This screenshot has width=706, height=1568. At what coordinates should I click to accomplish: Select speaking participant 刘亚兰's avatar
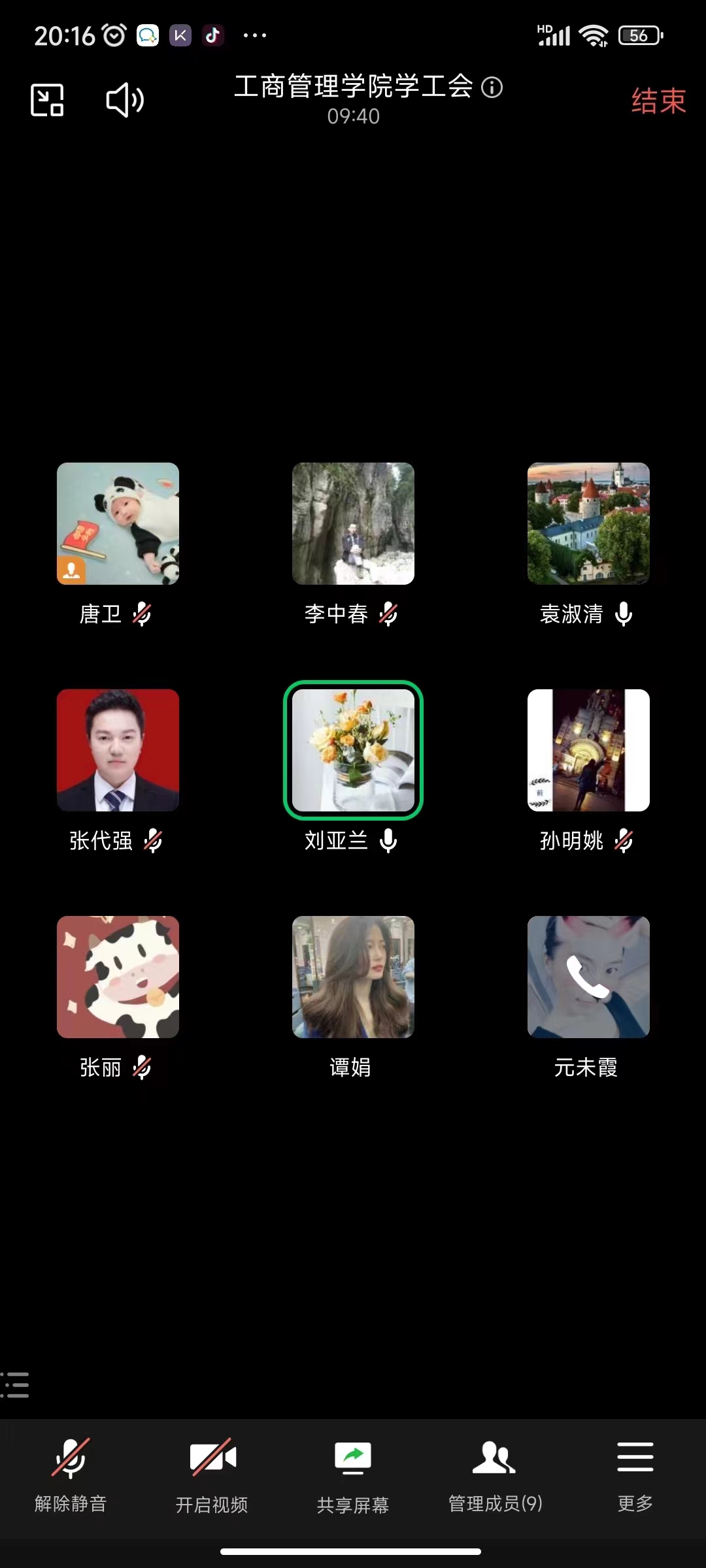pos(353,750)
